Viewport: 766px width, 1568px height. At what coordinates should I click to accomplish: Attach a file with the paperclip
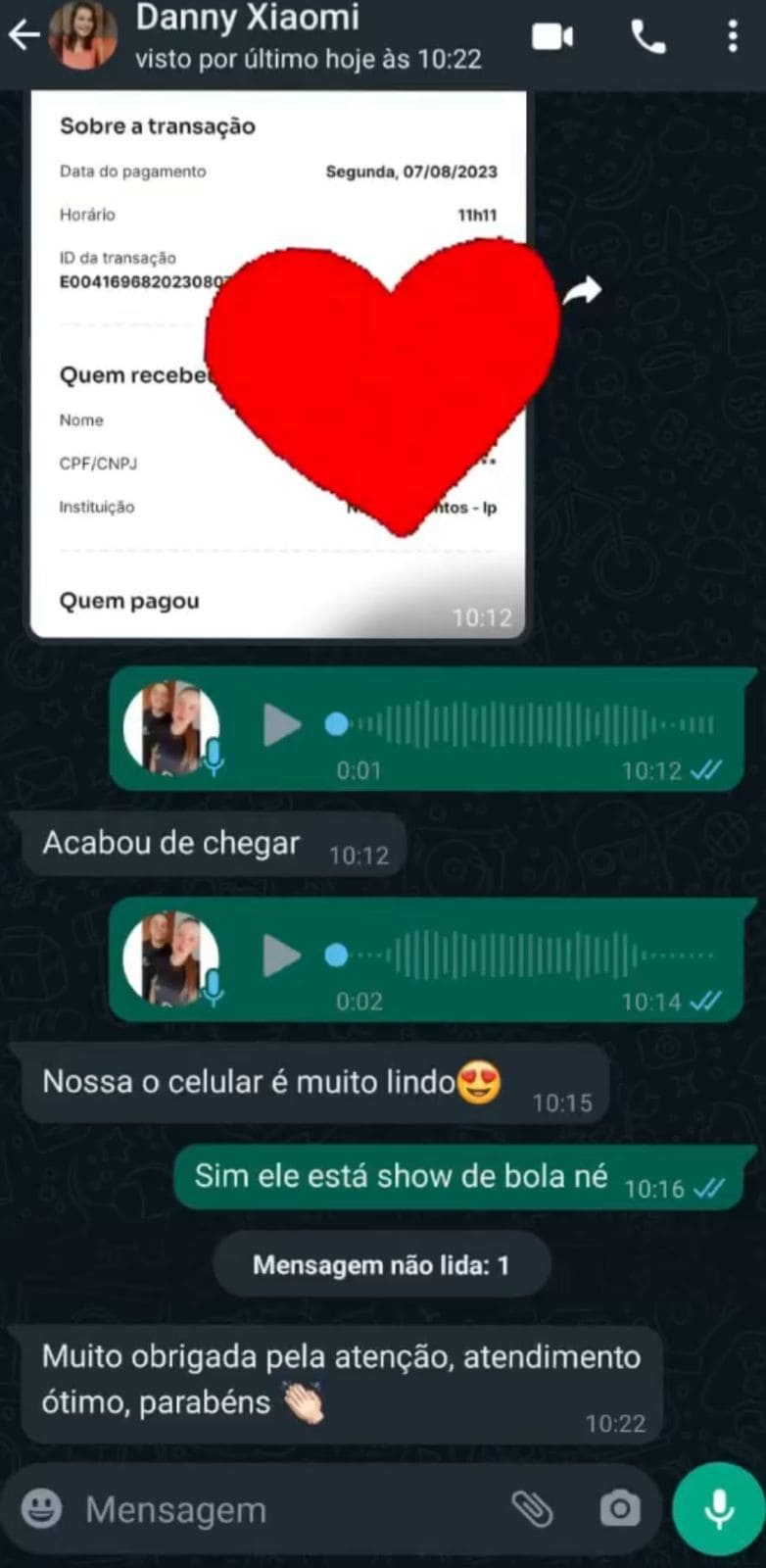pos(533,1509)
